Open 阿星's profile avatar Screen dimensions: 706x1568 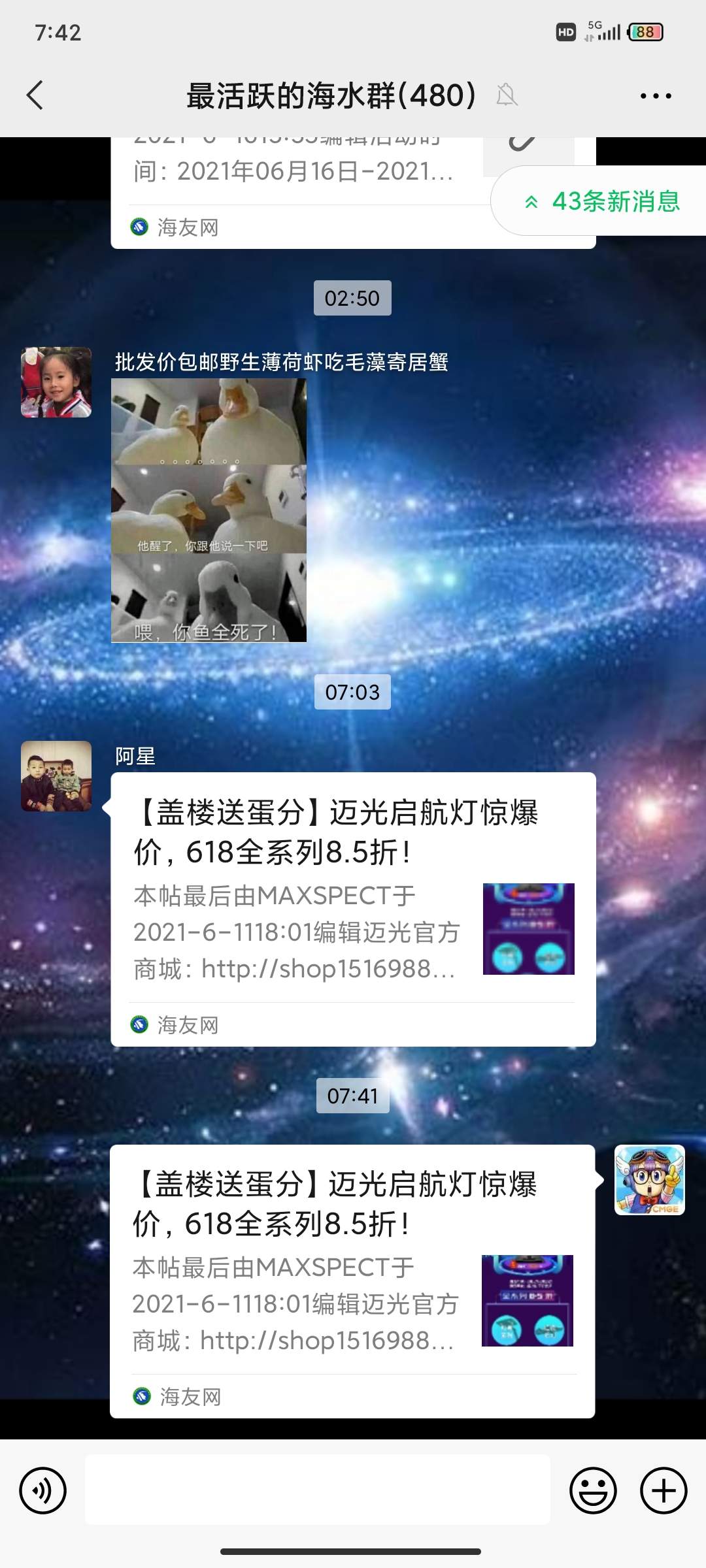tap(56, 776)
